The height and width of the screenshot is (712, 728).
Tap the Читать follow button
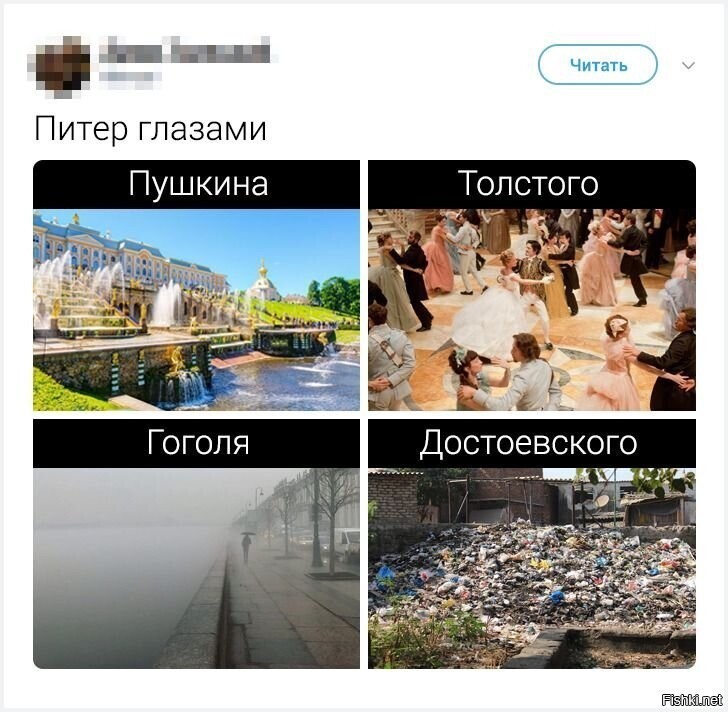pyautogui.click(x=598, y=65)
